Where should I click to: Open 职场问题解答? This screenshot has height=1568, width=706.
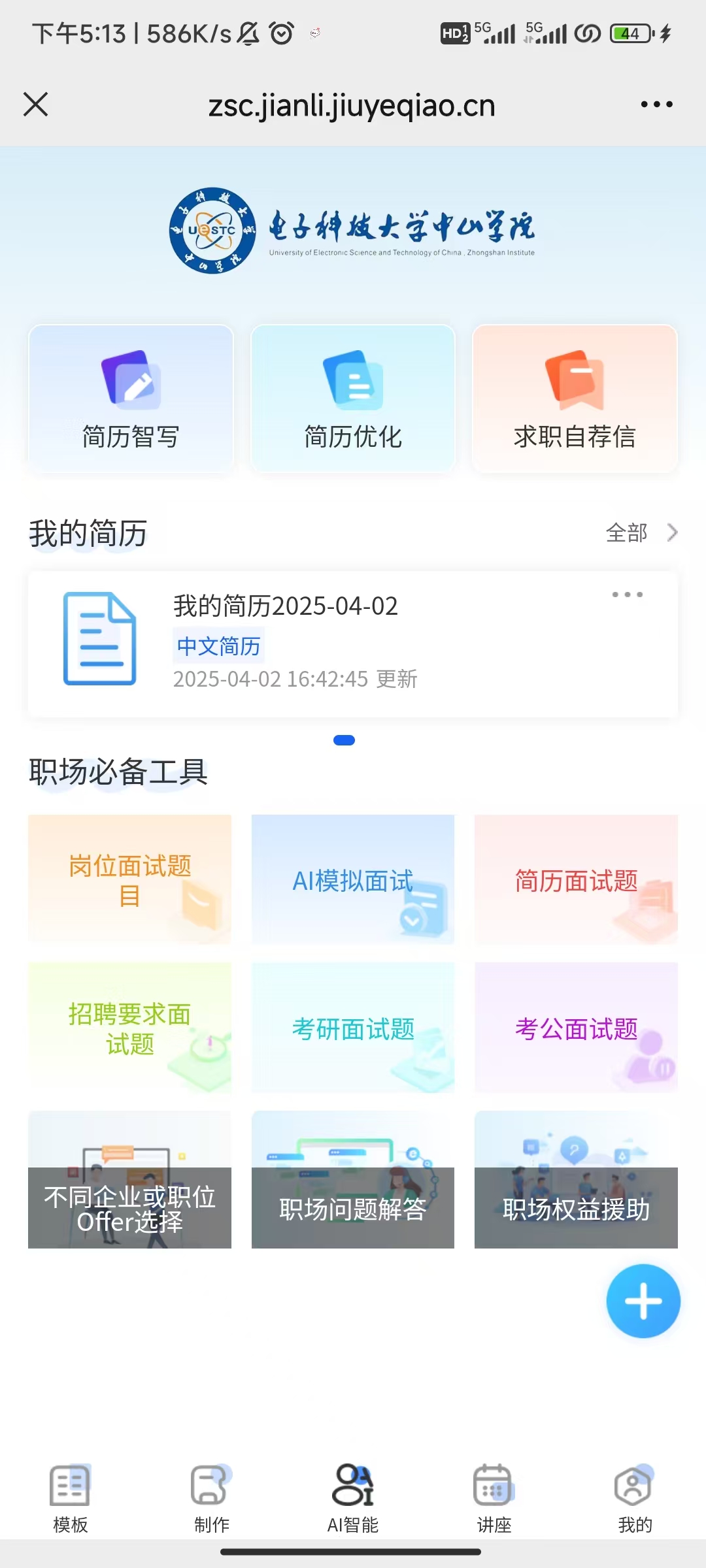(x=353, y=1180)
